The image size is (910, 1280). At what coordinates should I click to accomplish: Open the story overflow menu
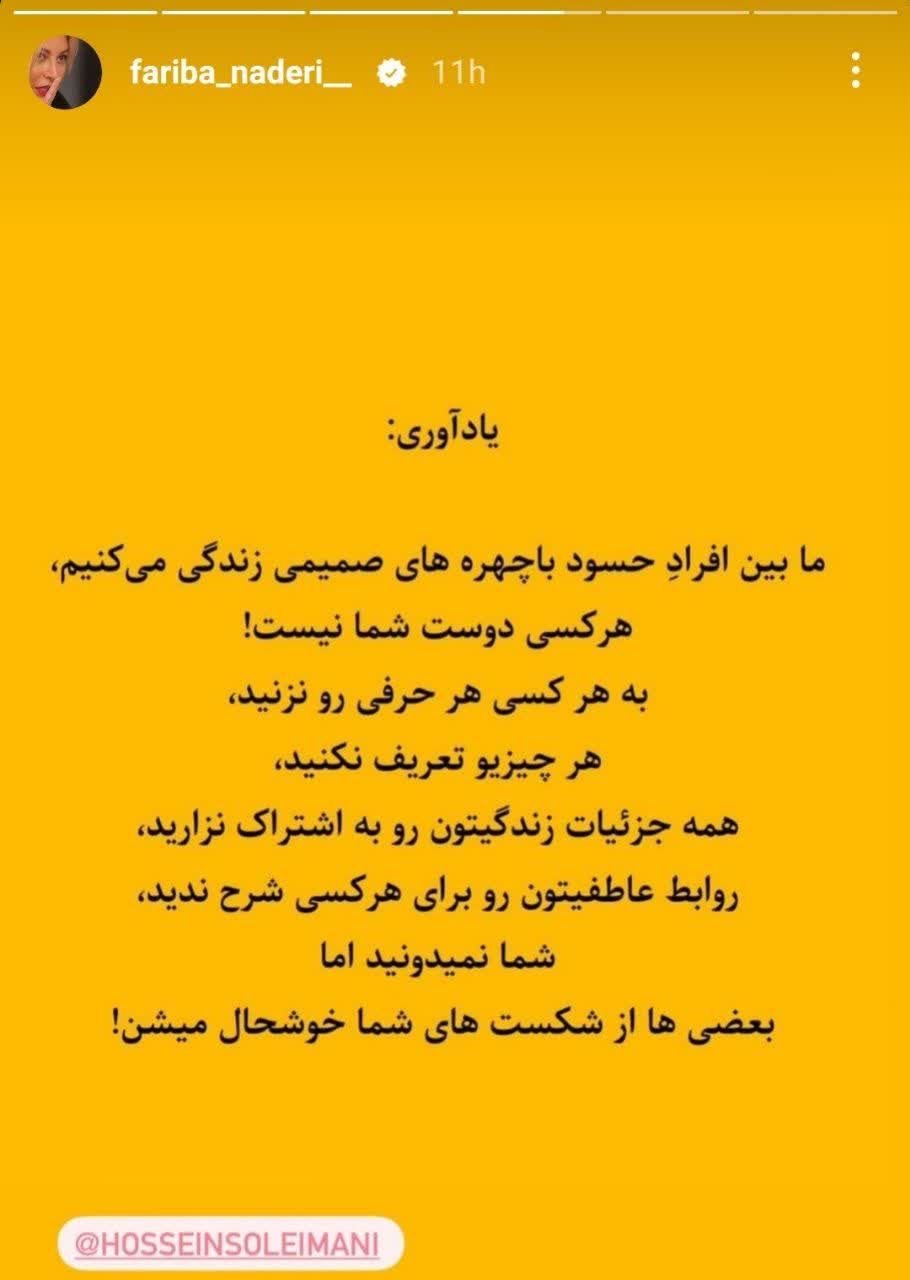click(856, 71)
